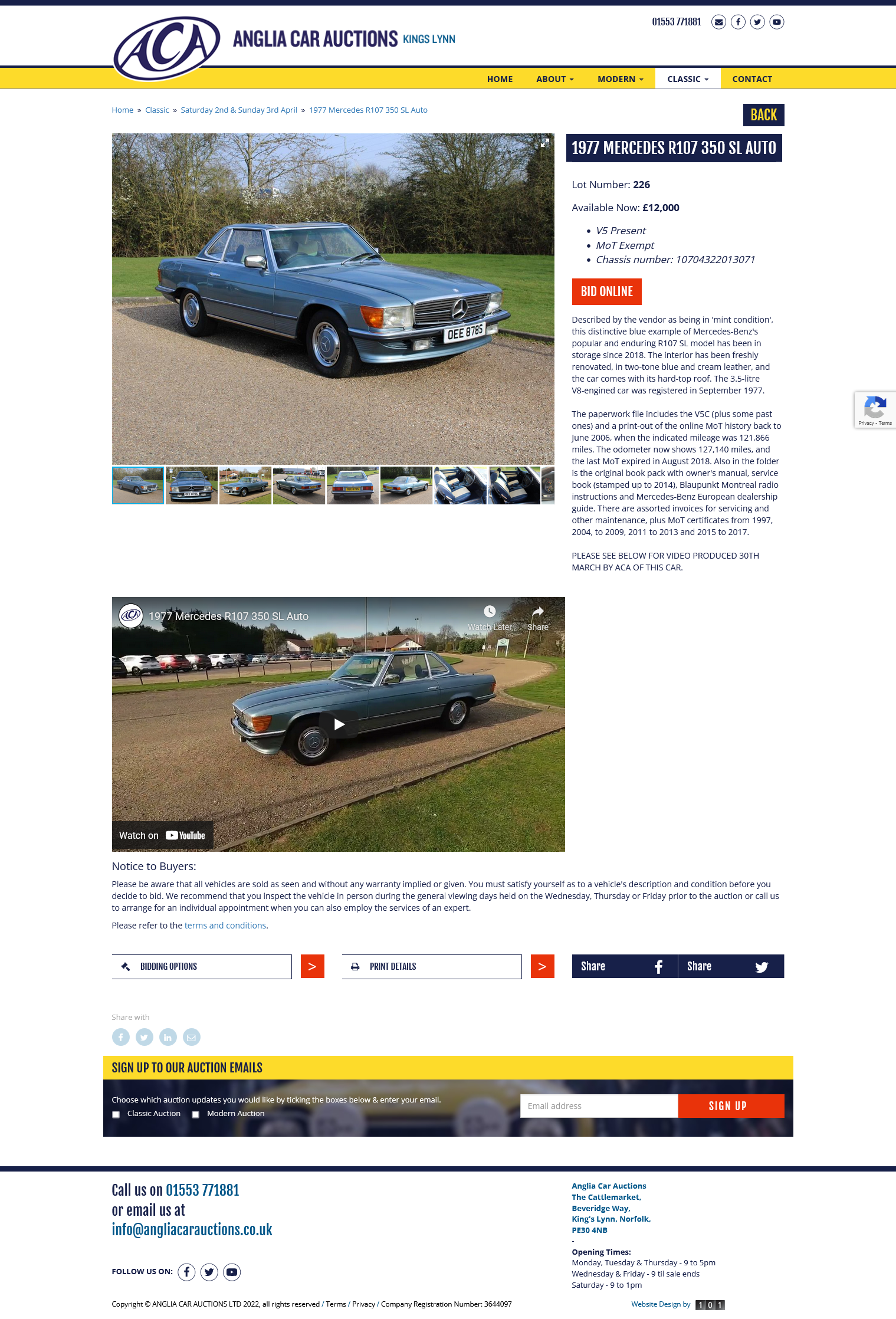The image size is (896, 1319).
Task: Focus the Email address field
Action: pos(598,1106)
